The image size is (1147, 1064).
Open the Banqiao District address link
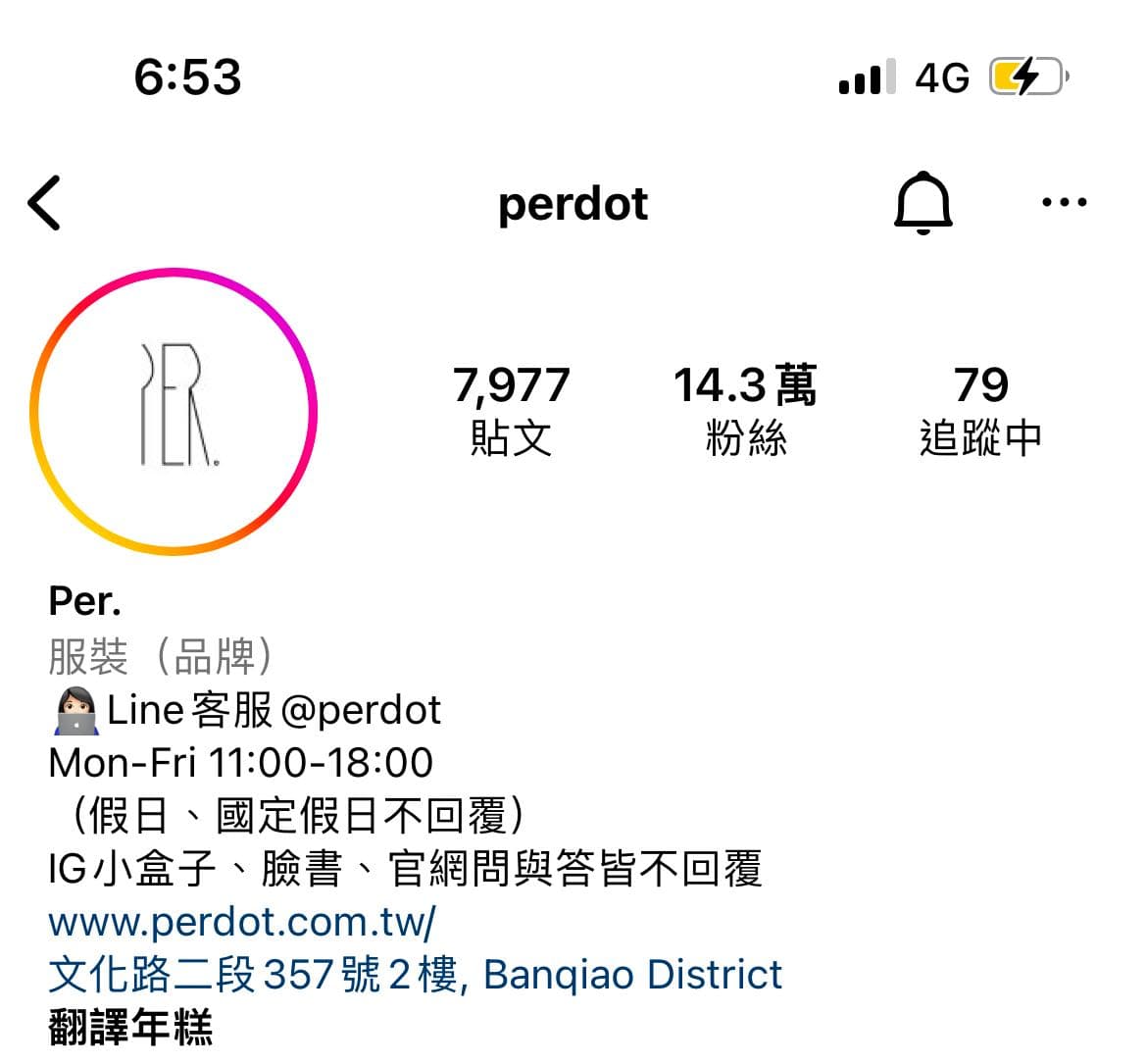click(x=415, y=975)
